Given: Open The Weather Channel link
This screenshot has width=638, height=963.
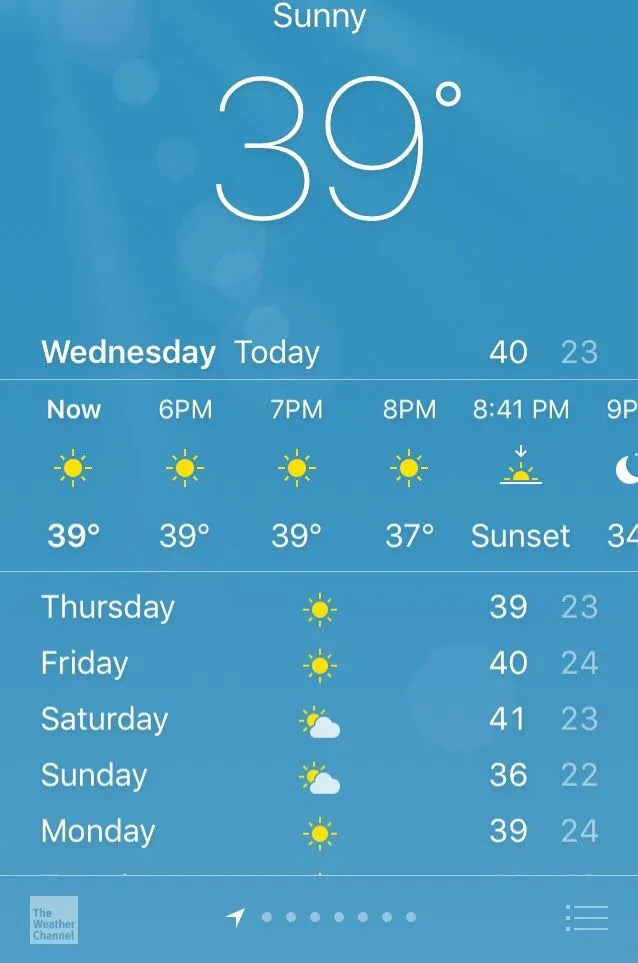Looking at the screenshot, I should tap(53, 919).
